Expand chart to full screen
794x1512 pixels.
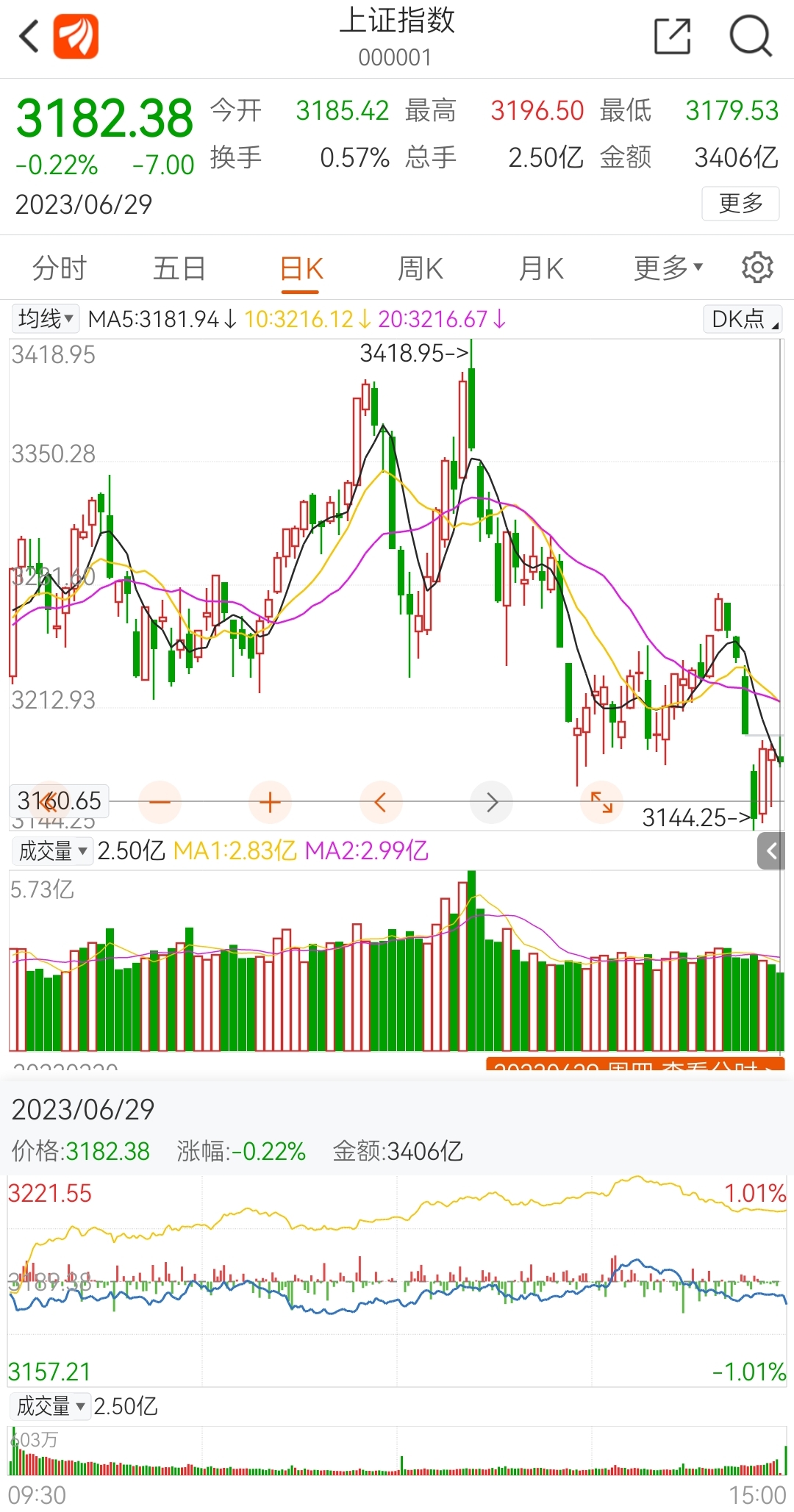coord(602,802)
